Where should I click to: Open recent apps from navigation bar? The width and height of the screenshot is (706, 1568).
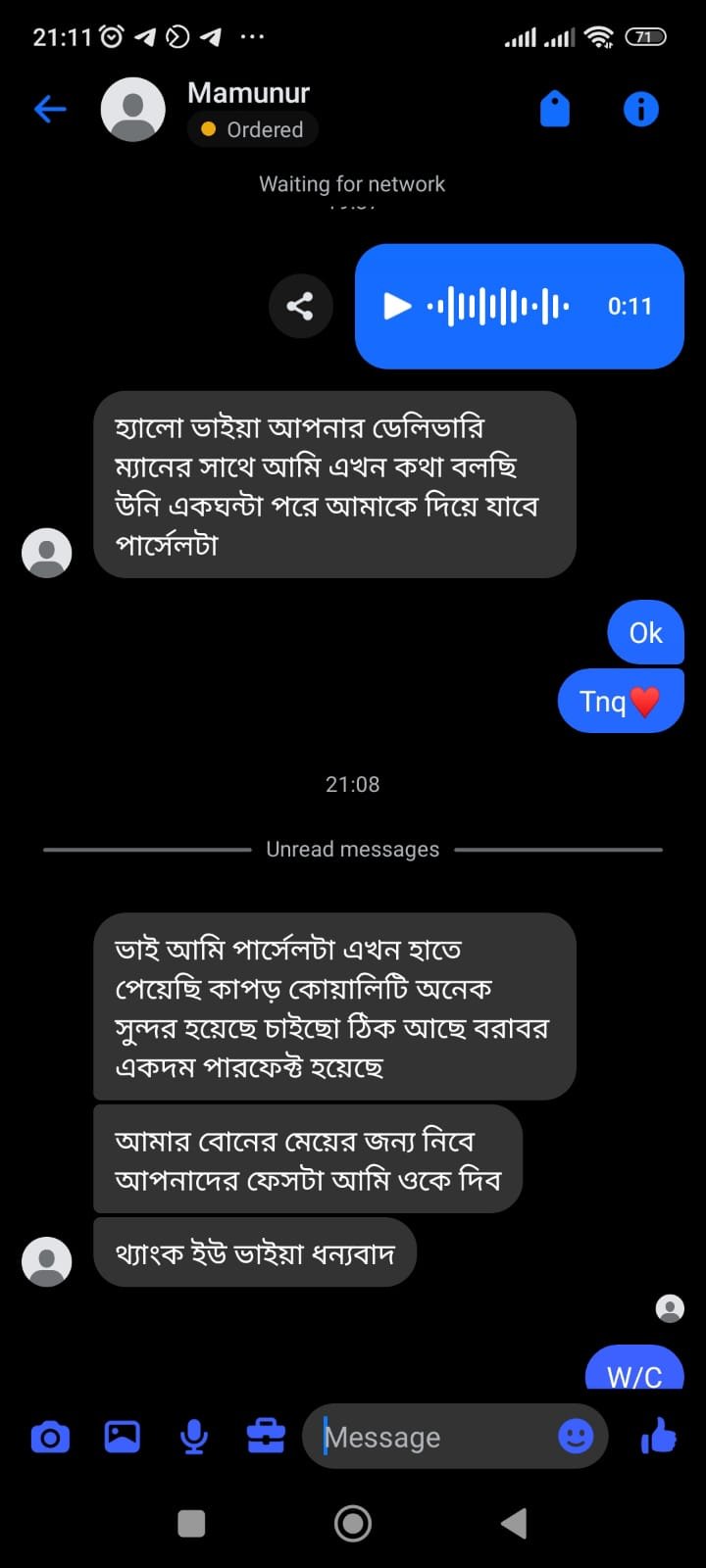(191, 1523)
